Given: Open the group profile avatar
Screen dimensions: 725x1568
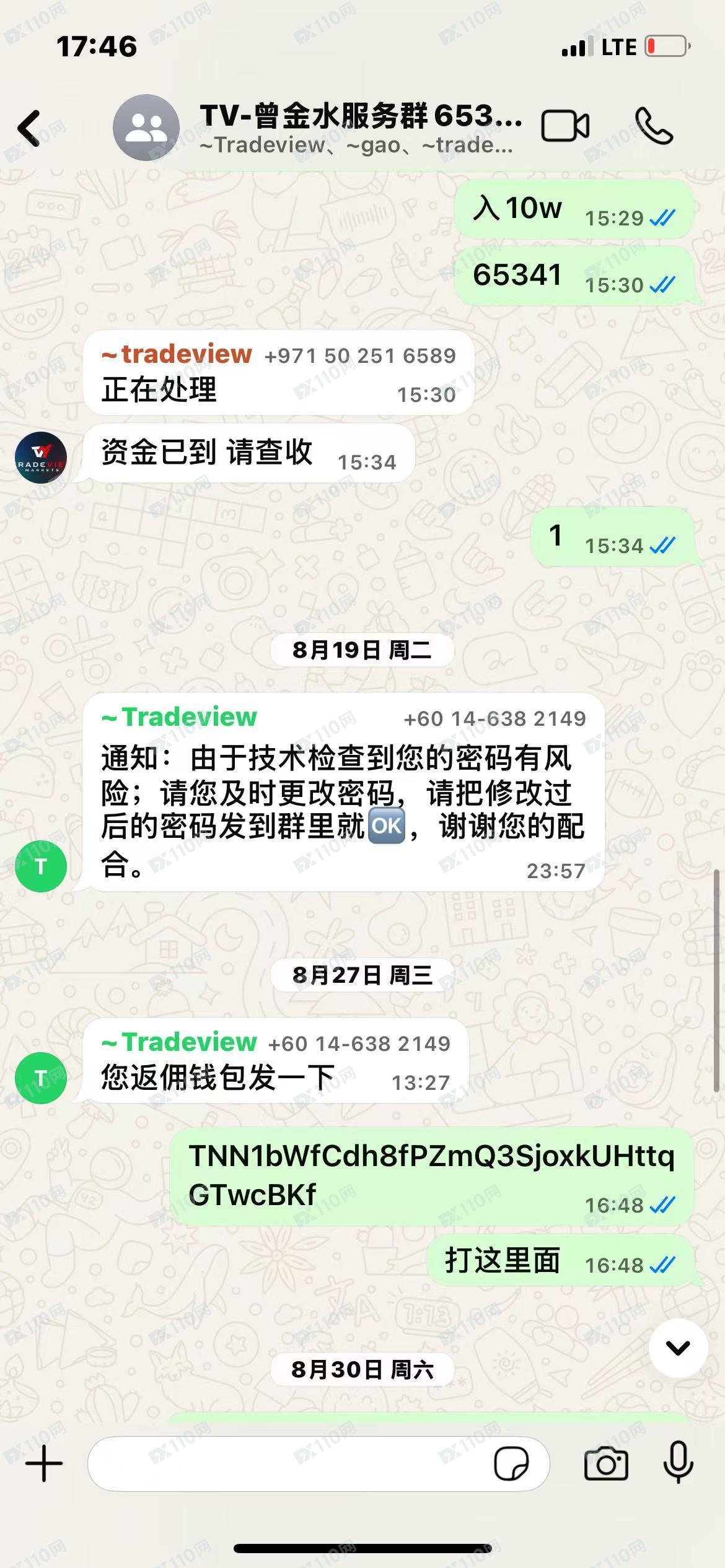Looking at the screenshot, I should 144,127.
